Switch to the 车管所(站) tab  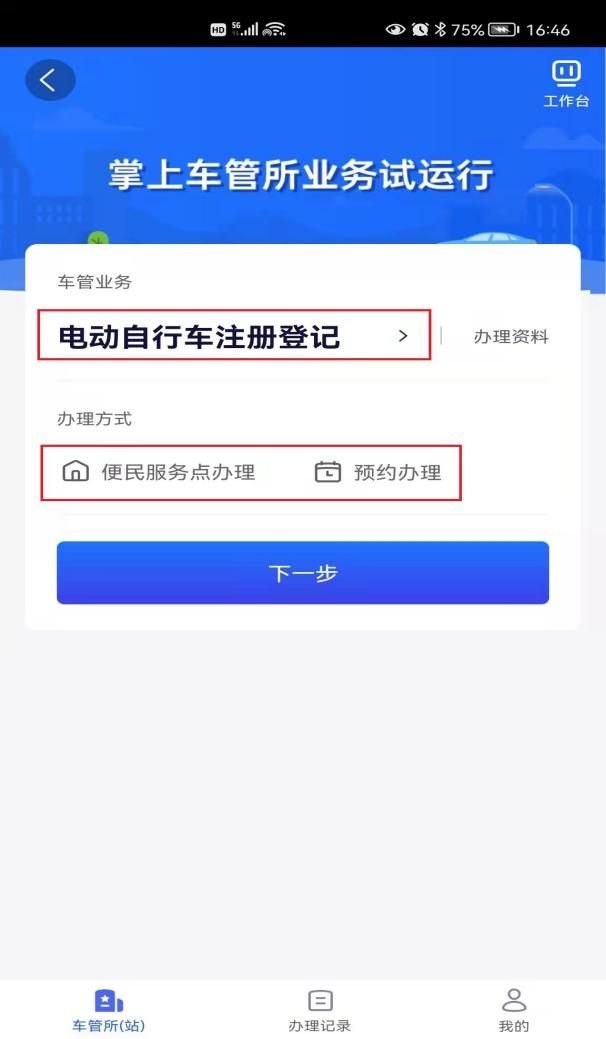[x=108, y=1010]
